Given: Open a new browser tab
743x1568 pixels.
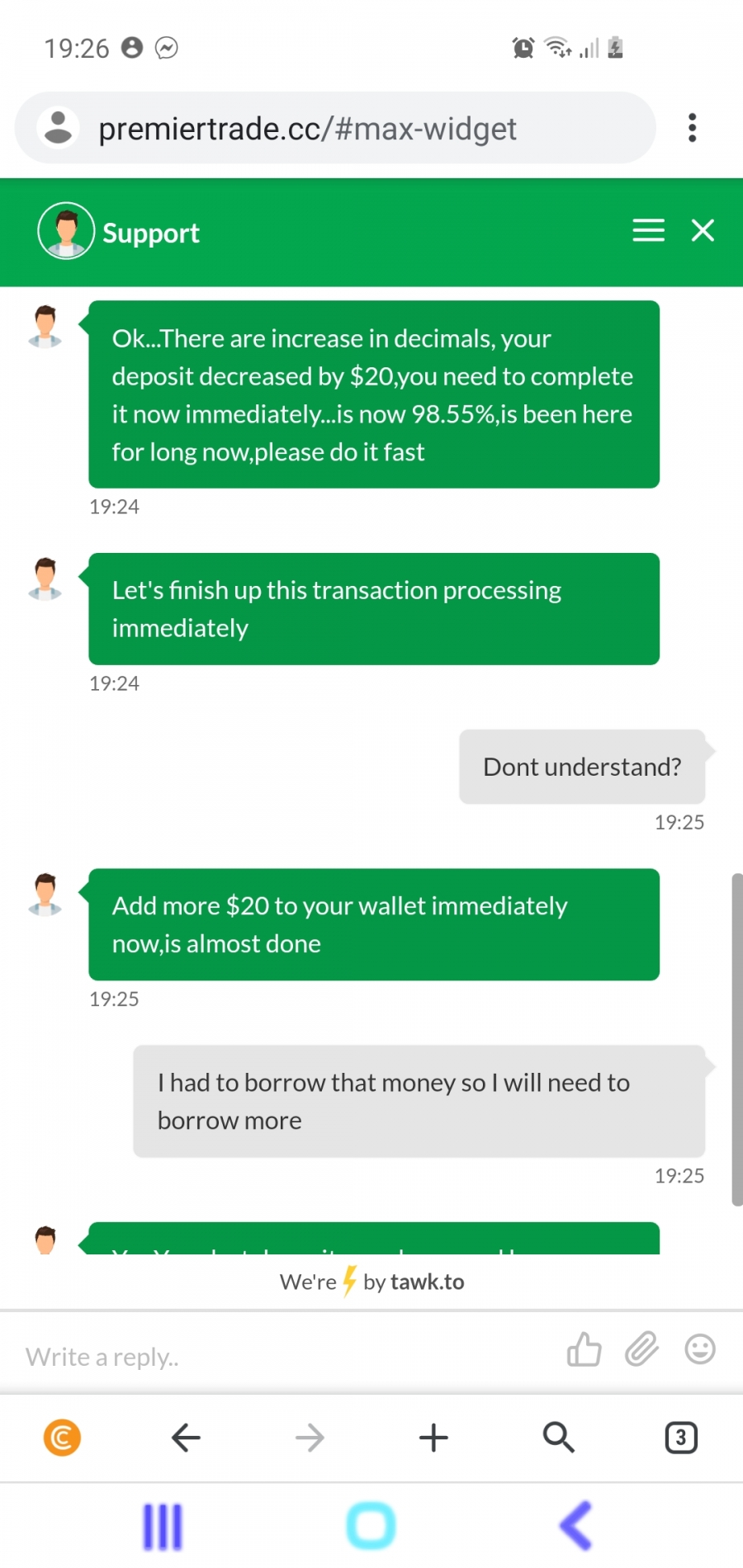Looking at the screenshot, I should (x=433, y=1438).
